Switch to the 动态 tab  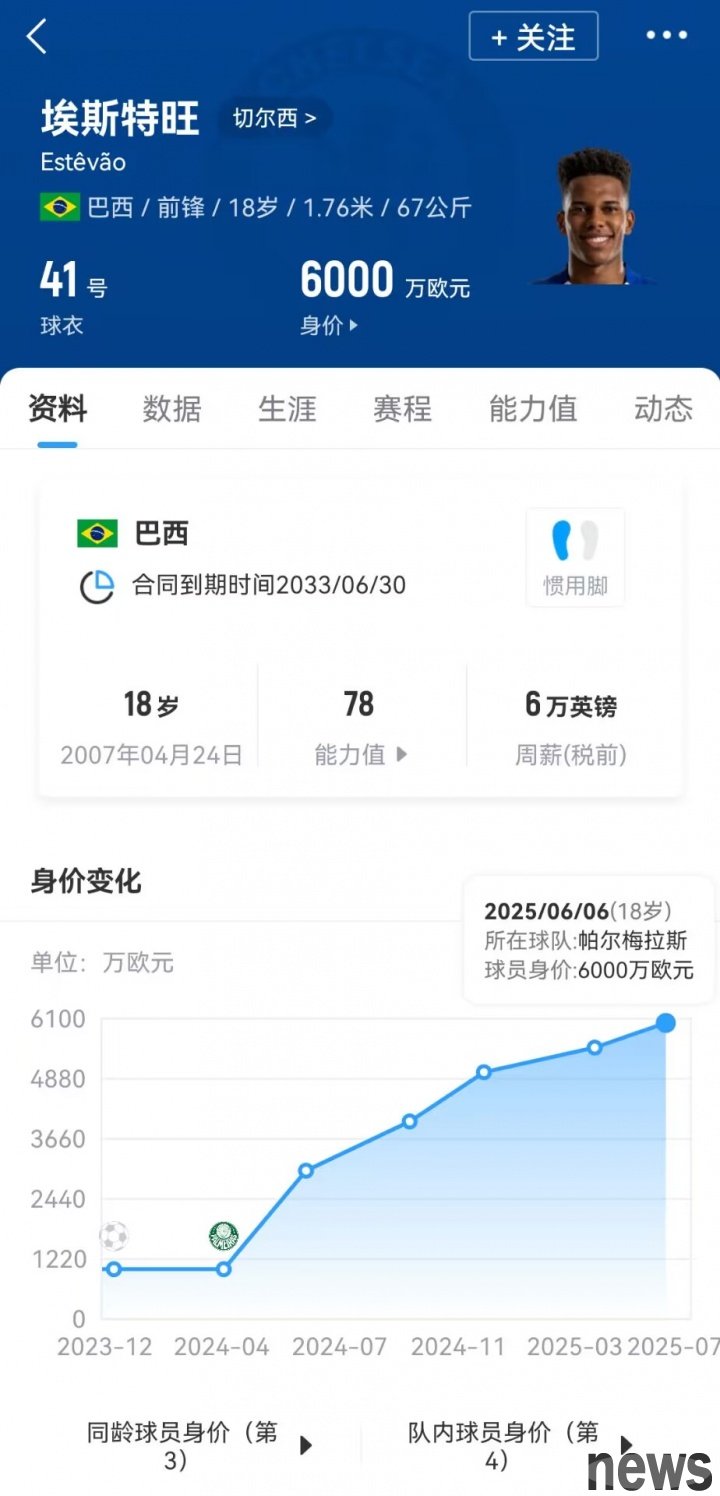pyautogui.click(x=663, y=409)
